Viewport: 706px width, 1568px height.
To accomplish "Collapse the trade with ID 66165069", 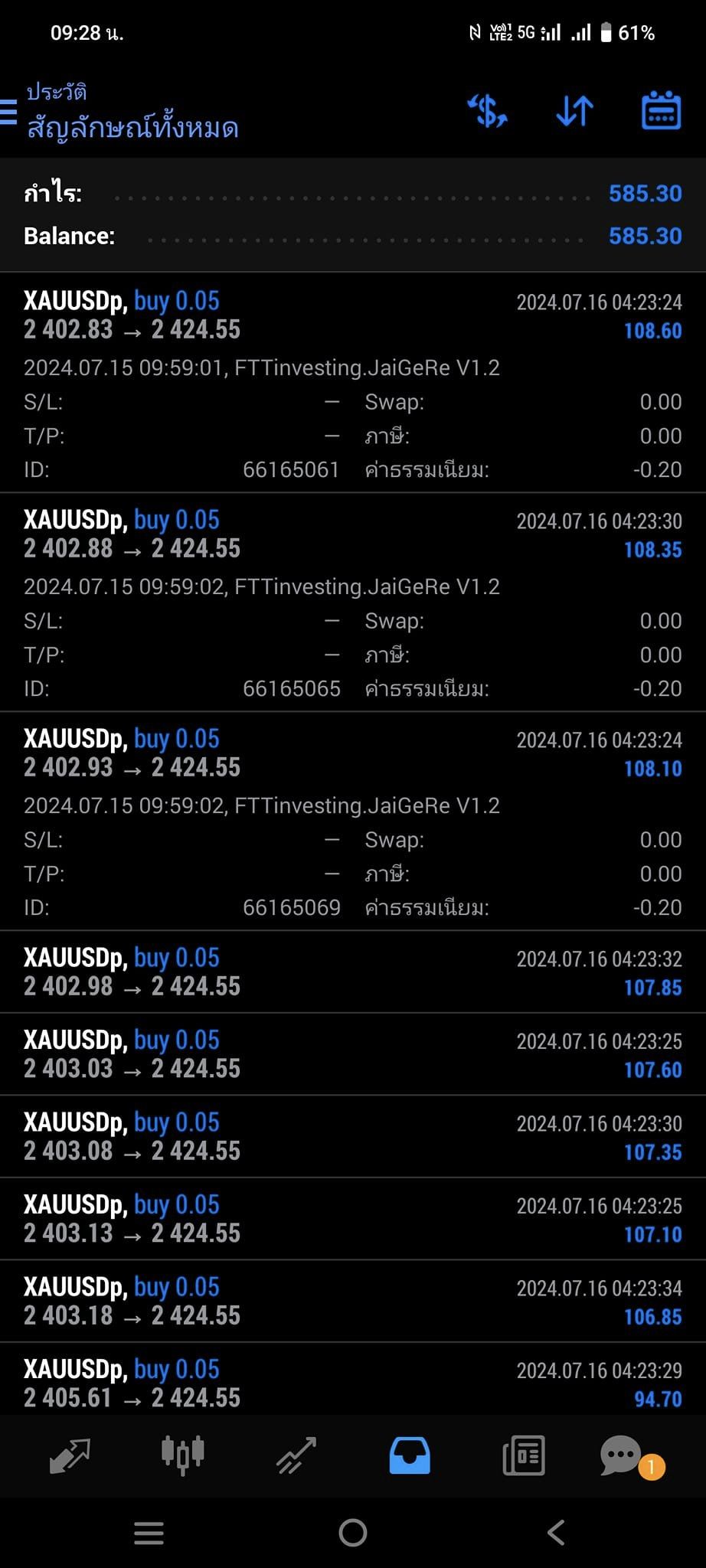I will click(353, 821).
